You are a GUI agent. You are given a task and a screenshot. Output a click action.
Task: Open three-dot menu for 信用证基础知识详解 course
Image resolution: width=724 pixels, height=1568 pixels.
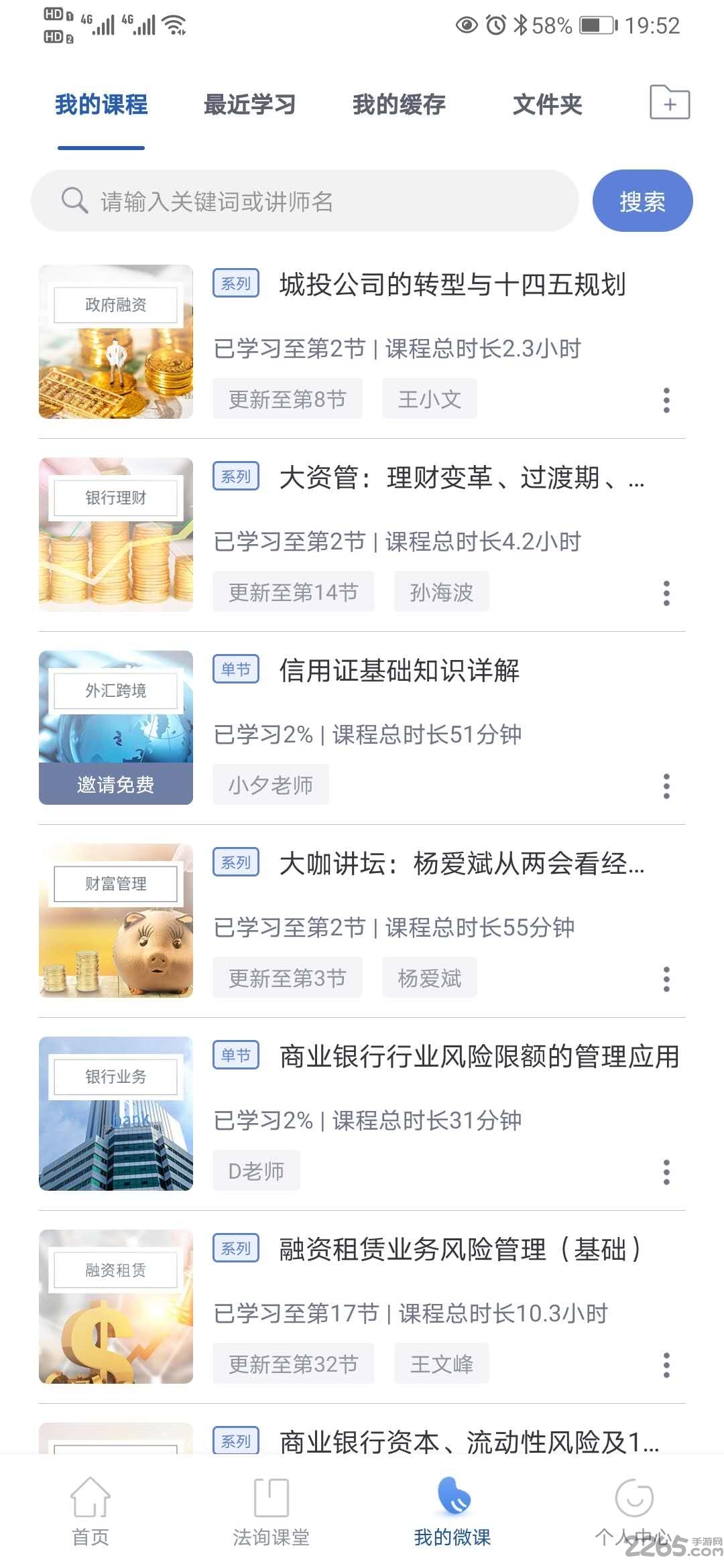click(x=666, y=785)
